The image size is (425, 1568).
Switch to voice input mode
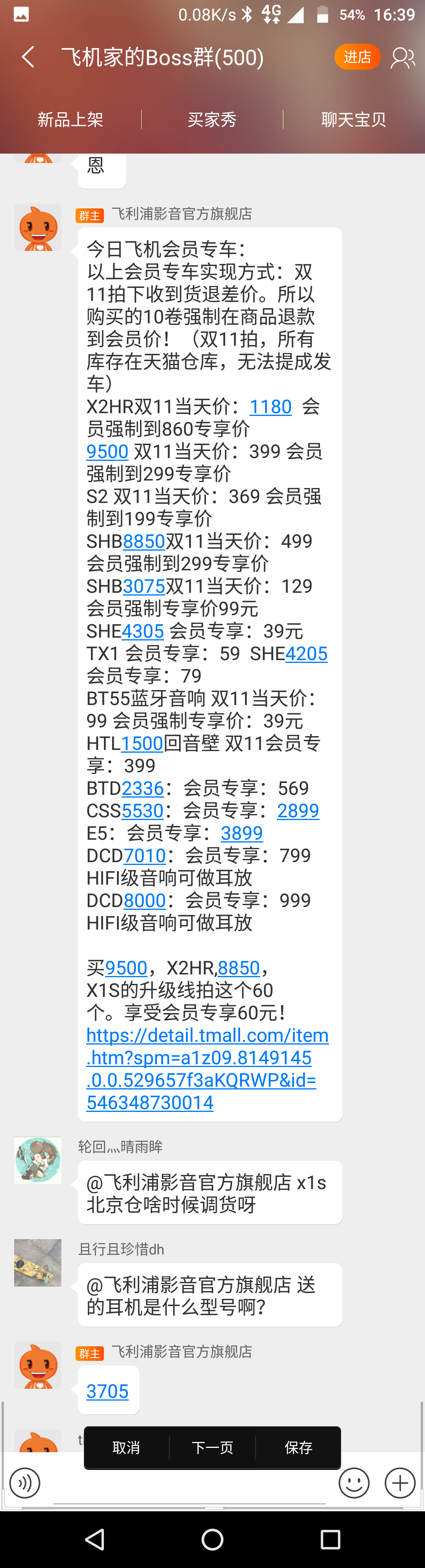click(25, 1483)
